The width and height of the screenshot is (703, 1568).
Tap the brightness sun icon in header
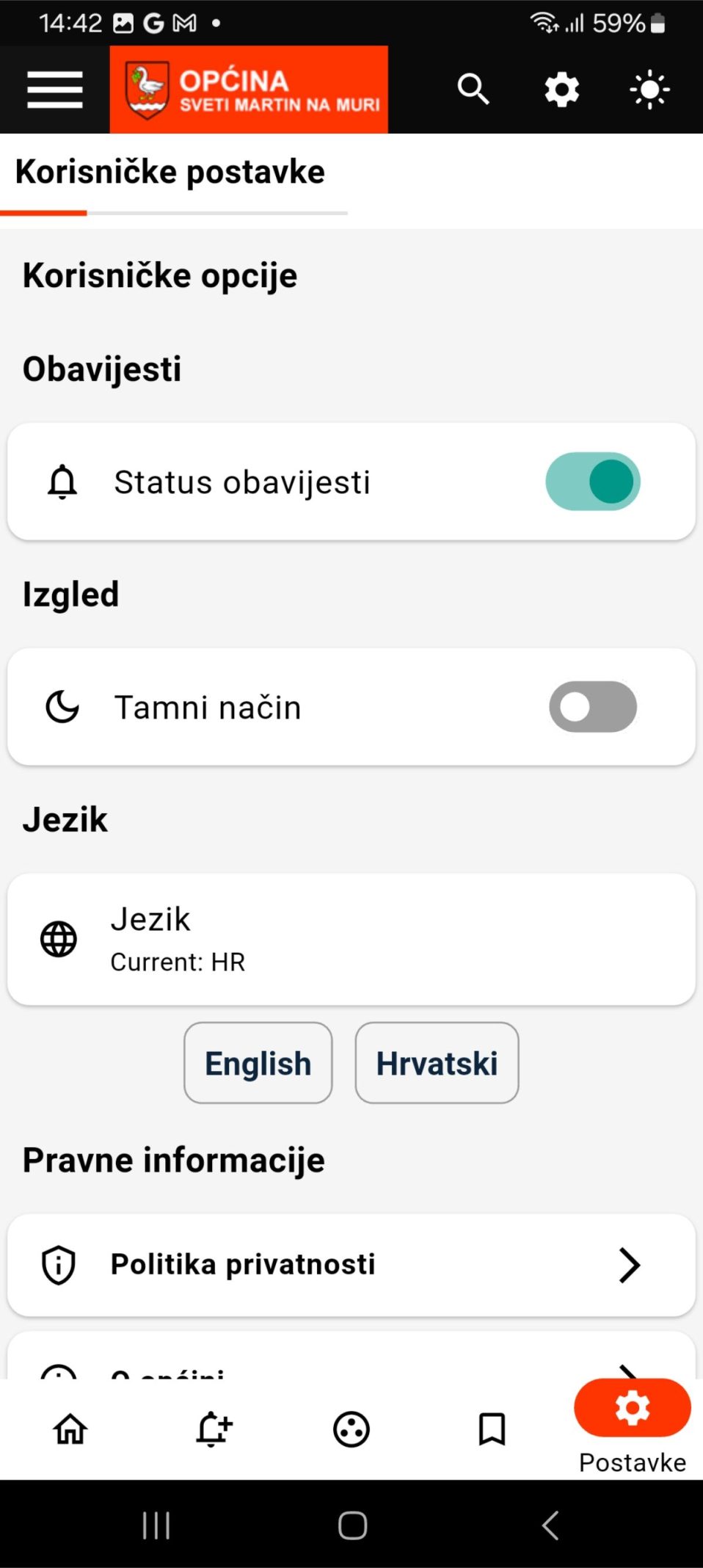point(649,89)
